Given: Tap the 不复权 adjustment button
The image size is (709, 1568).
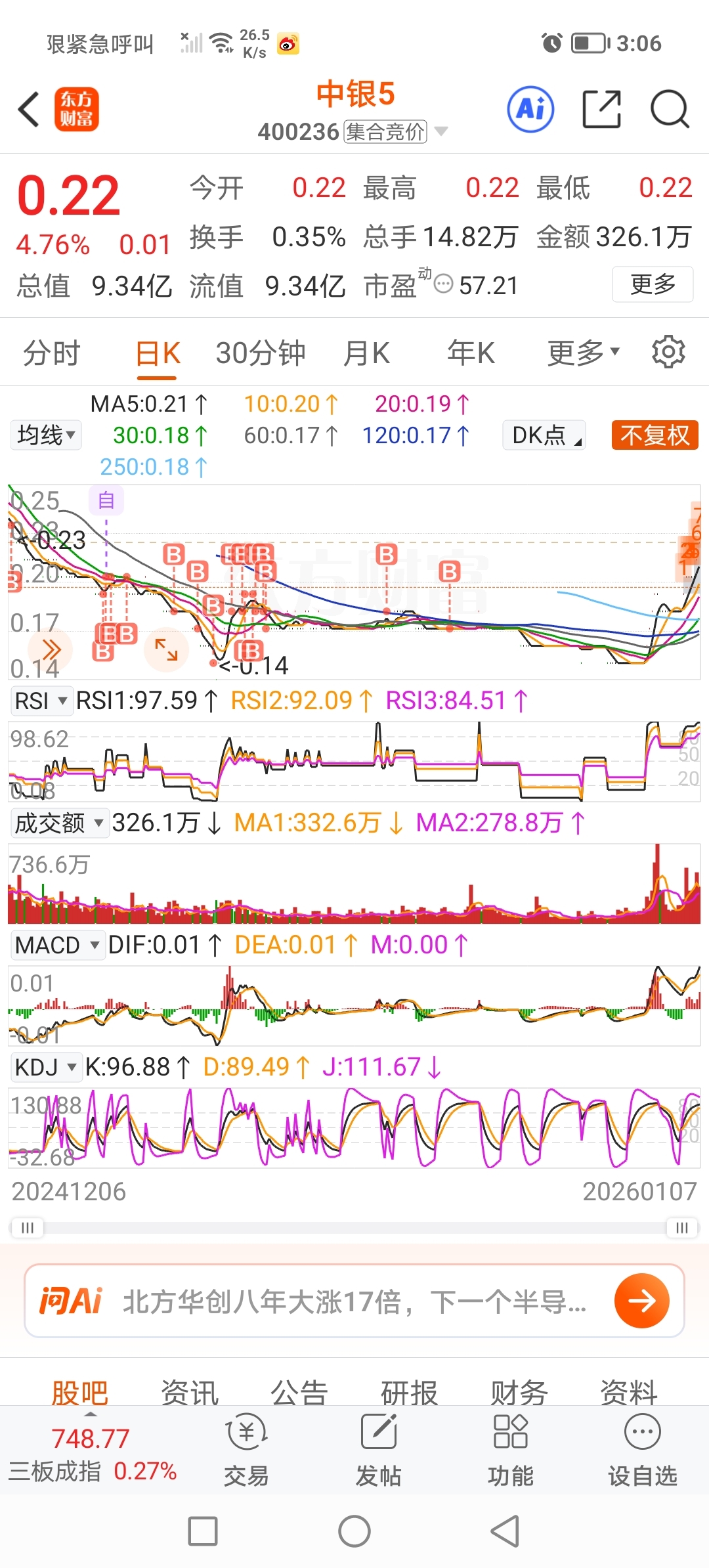Looking at the screenshot, I should [655, 435].
